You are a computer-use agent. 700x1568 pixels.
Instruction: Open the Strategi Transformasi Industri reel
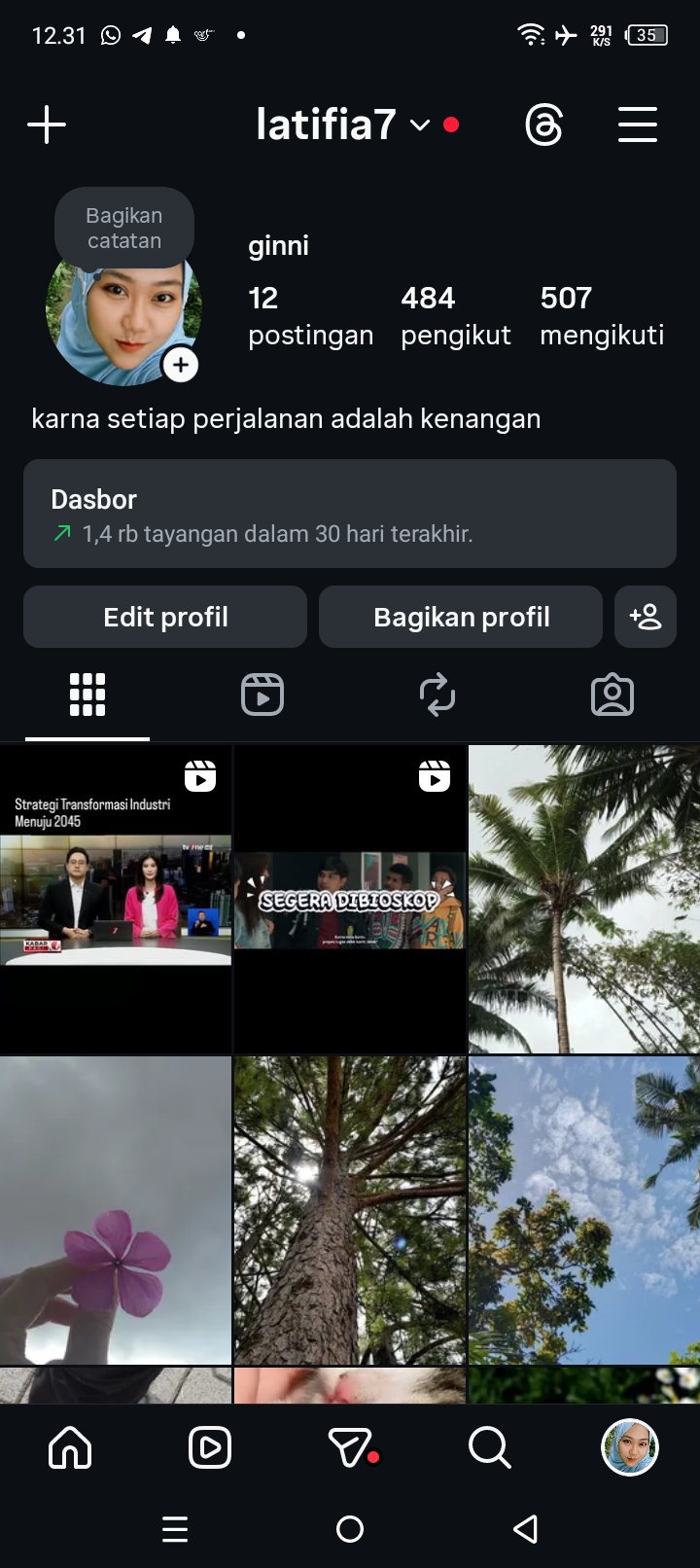click(116, 899)
